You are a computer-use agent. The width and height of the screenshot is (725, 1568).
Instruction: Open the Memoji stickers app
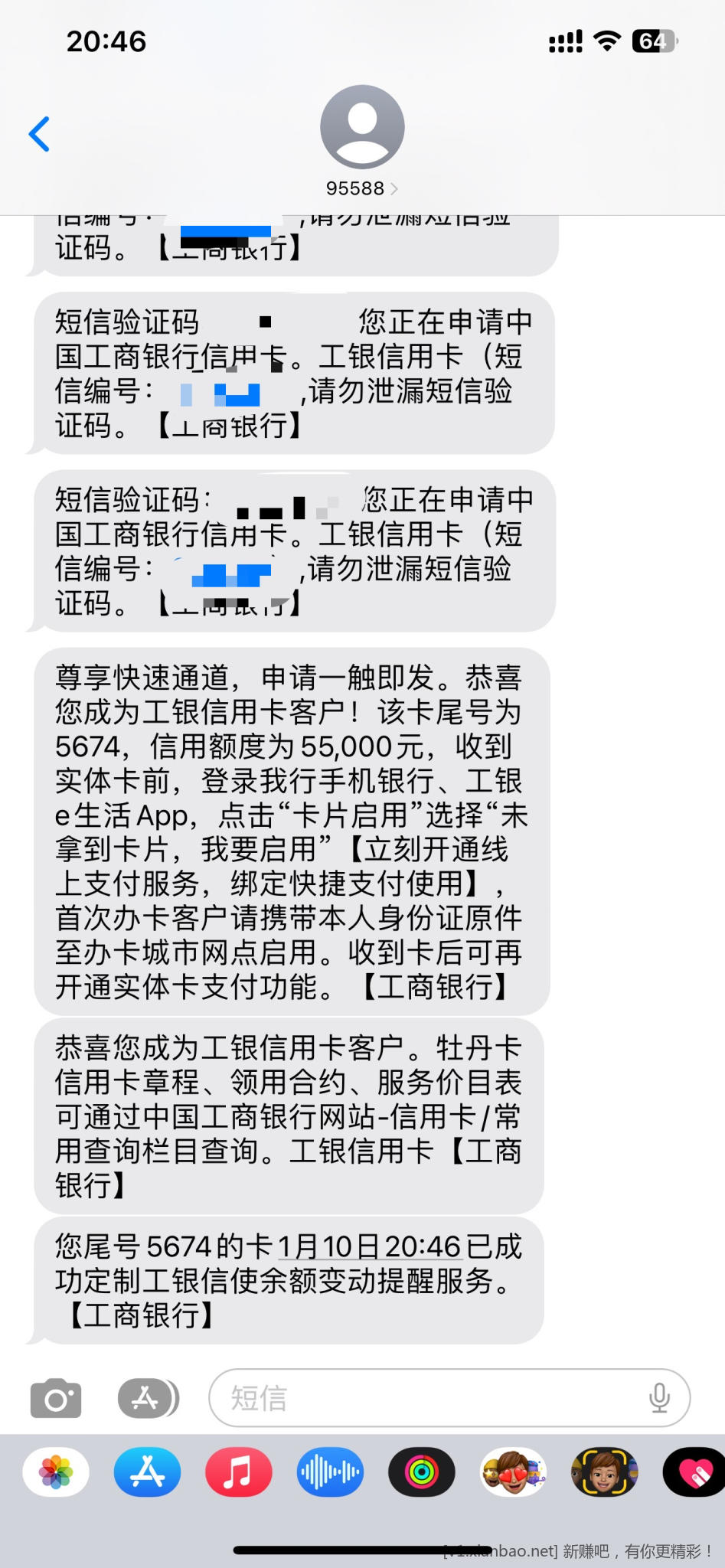(513, 1472)
